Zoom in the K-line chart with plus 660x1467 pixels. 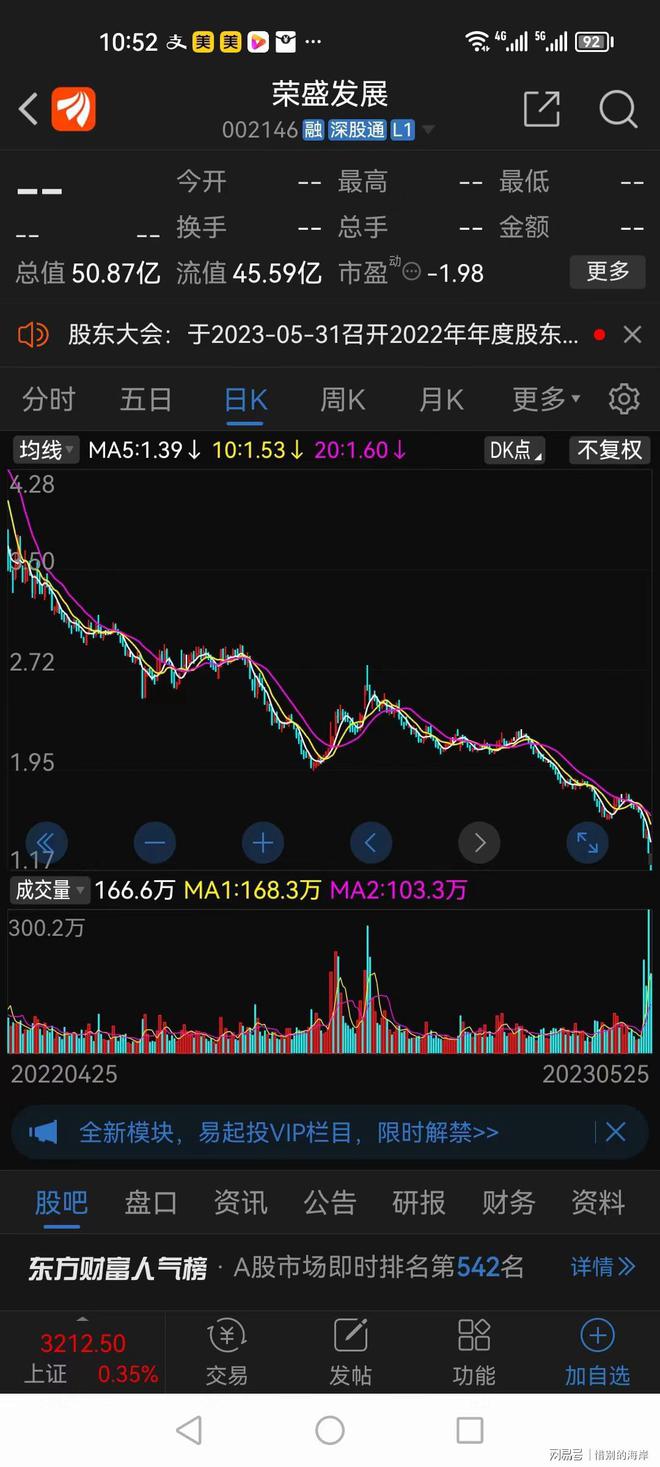[x=262, y=843]
